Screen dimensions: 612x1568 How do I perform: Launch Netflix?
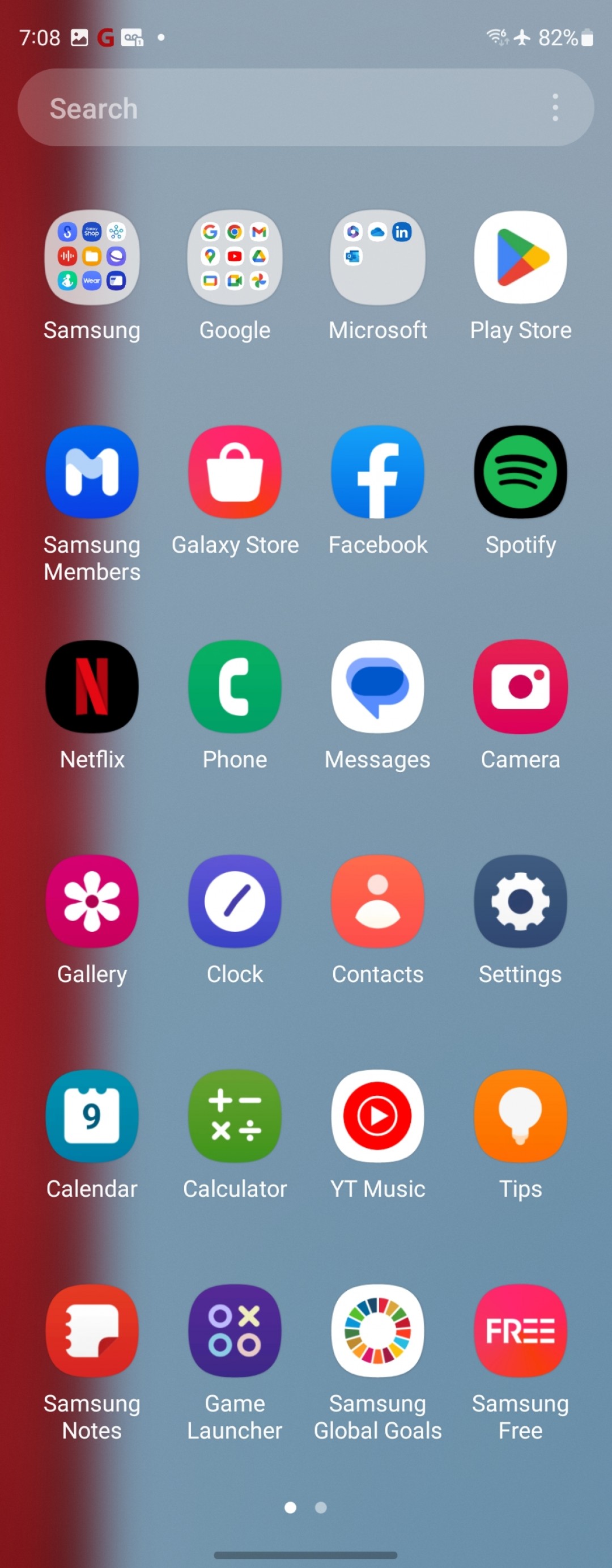(92, 686)
